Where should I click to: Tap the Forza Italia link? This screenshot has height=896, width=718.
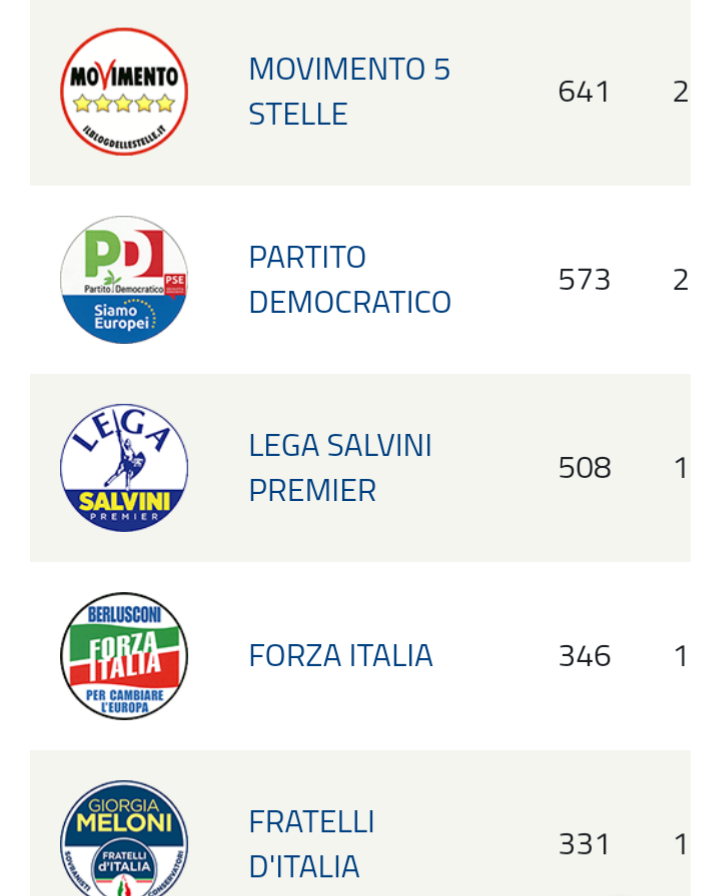340,656
